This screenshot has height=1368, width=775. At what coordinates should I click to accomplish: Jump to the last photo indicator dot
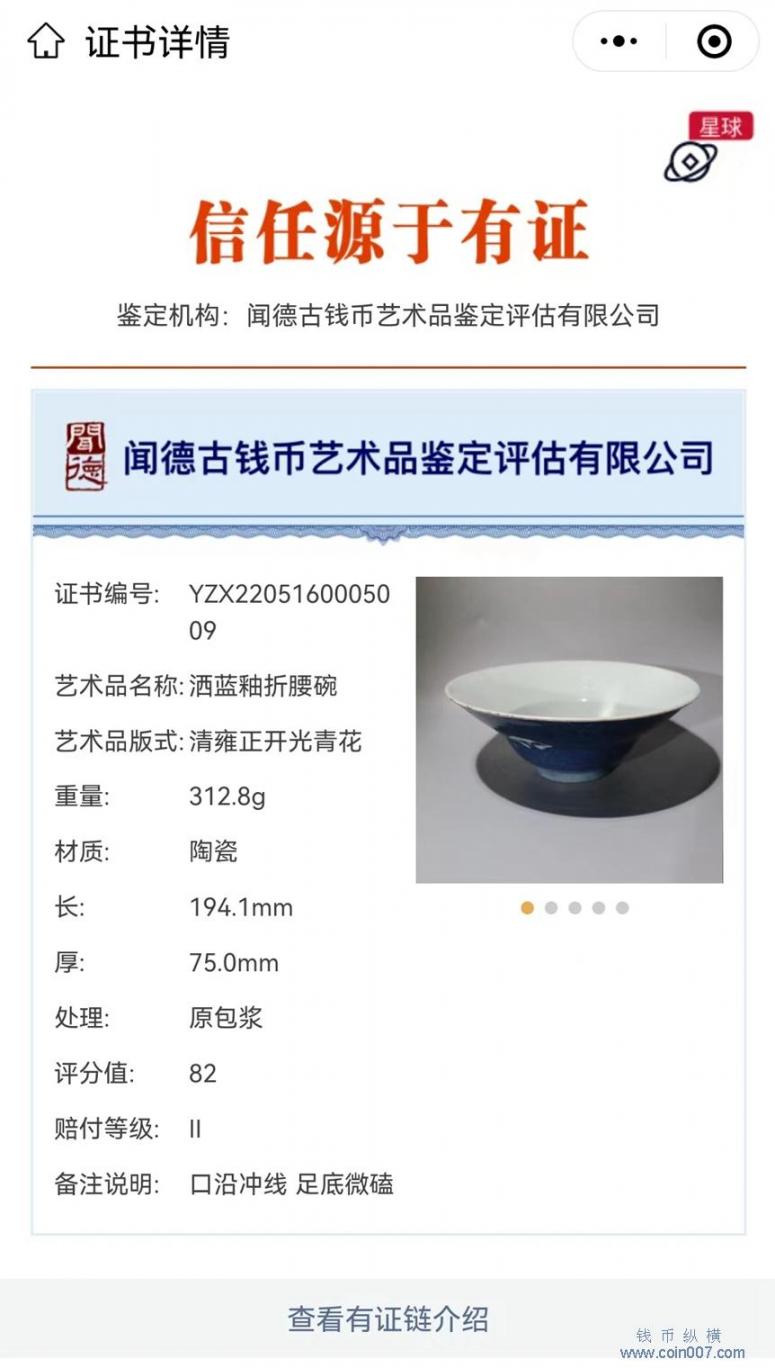pyautogui.click(x=622, y=908)
